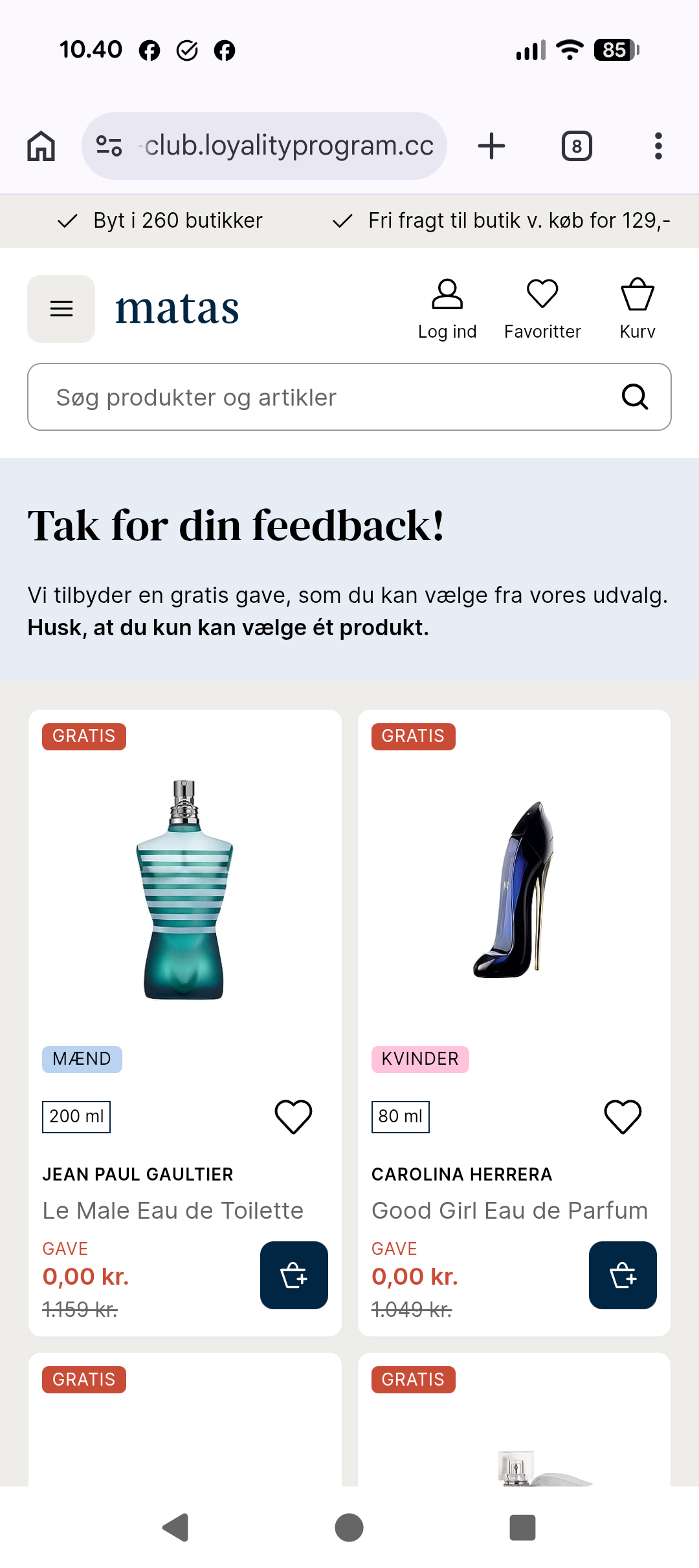This screenshot has width=699, height=1568.
Task: Open Chrome's three-dot overflow menu
Action: click(x=658, y=145)
